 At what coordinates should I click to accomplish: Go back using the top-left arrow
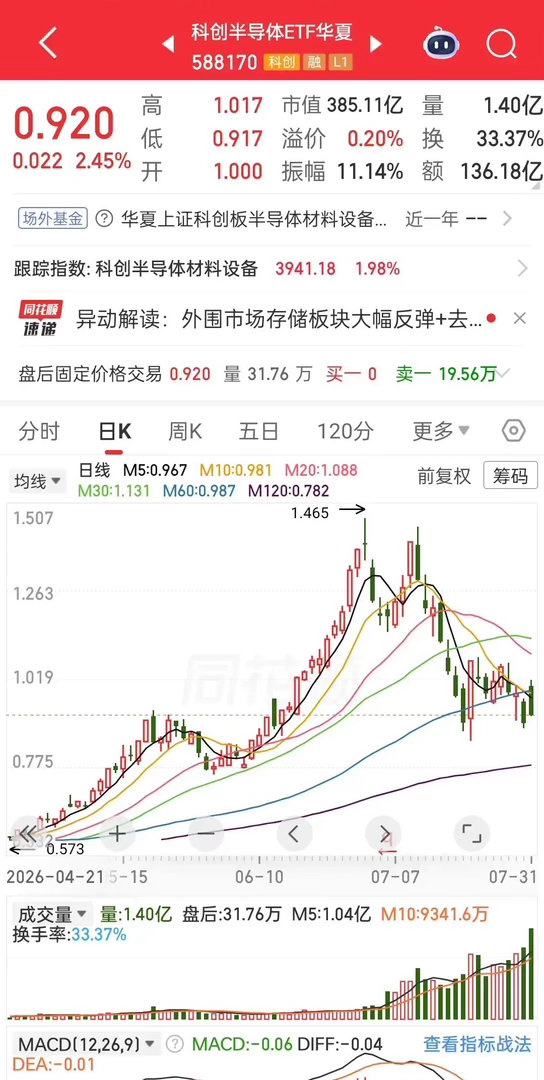[x=48, y=43]
